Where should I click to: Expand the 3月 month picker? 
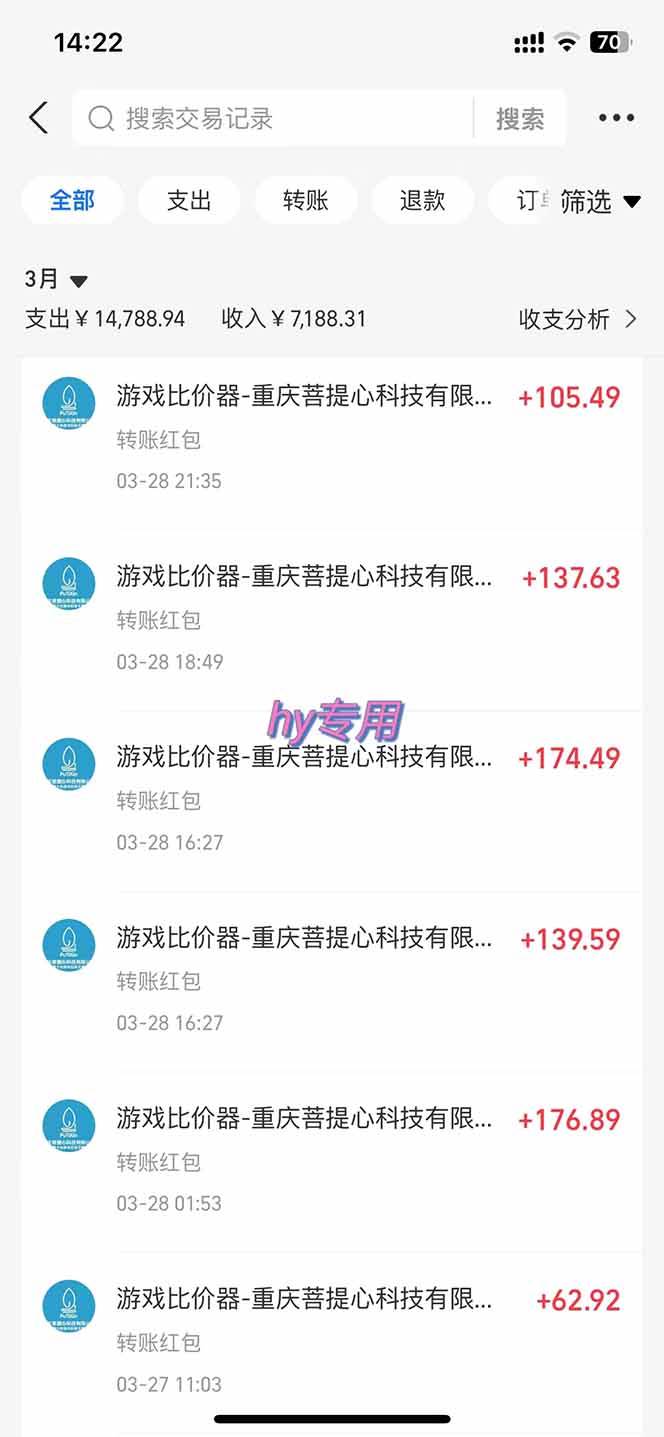point(56,280)
